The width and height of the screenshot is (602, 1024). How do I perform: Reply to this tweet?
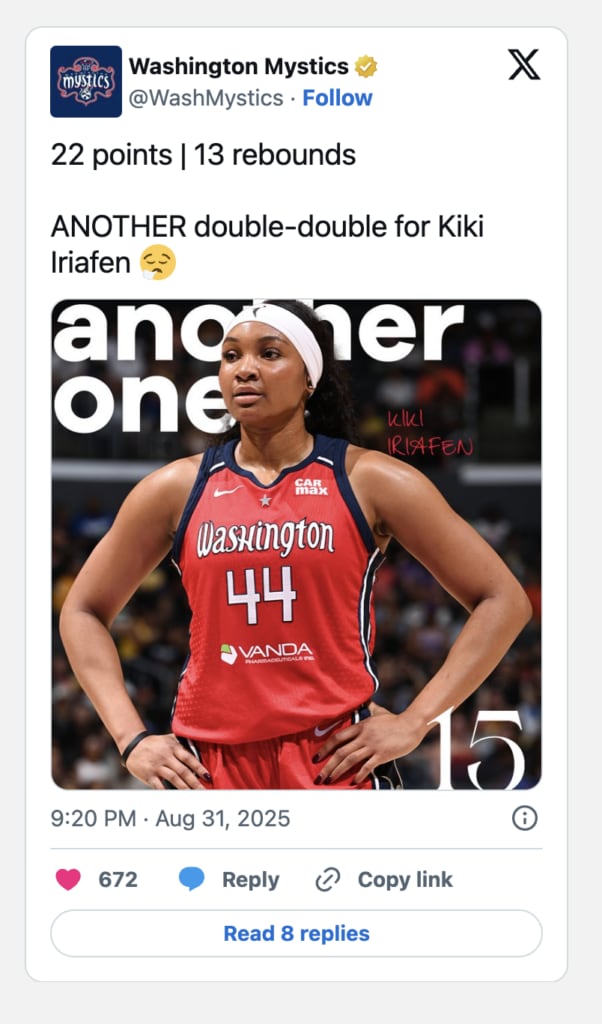click(x=229, y=880)
